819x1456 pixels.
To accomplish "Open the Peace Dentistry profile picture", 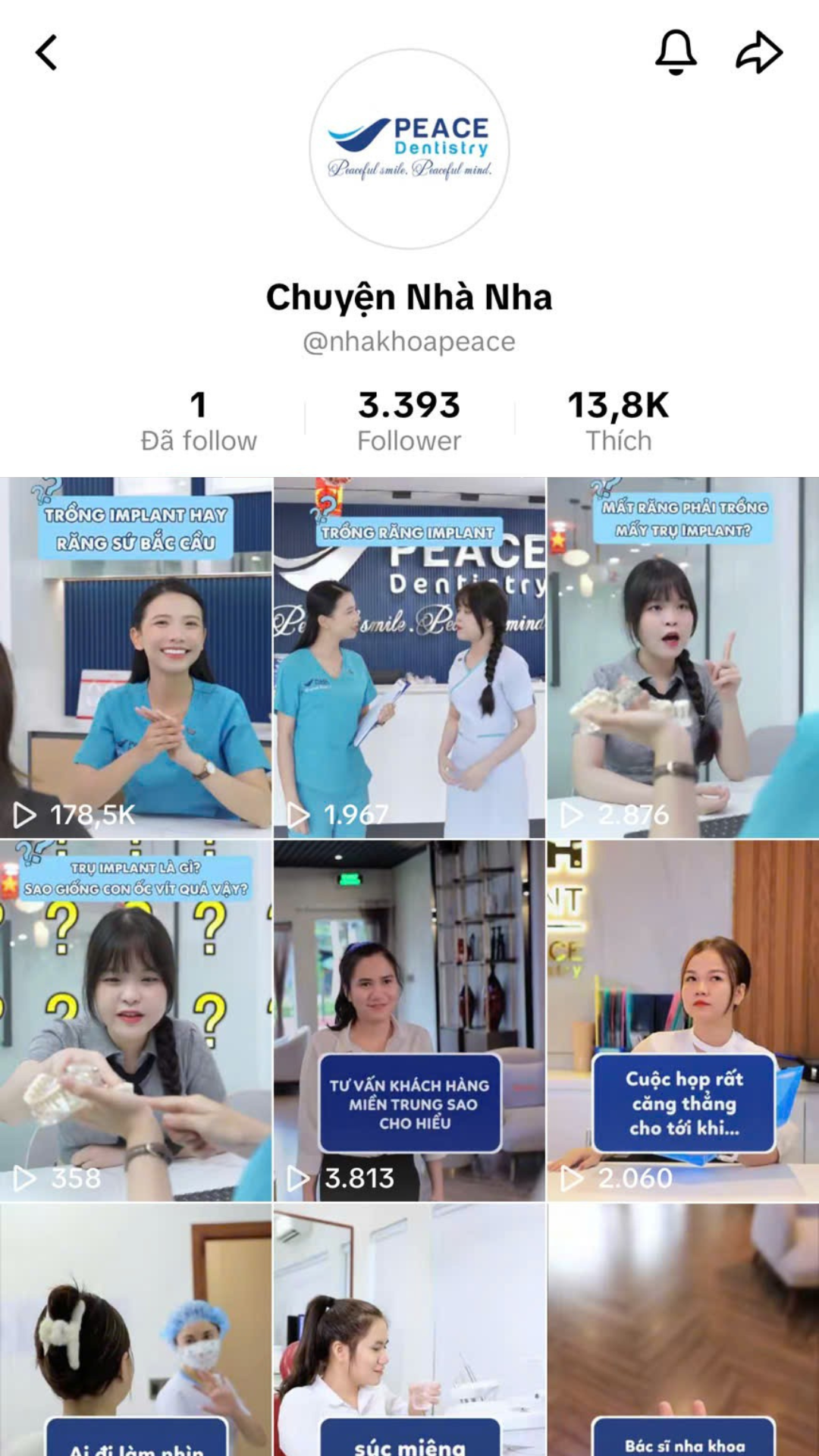I will tap(409, 149).
